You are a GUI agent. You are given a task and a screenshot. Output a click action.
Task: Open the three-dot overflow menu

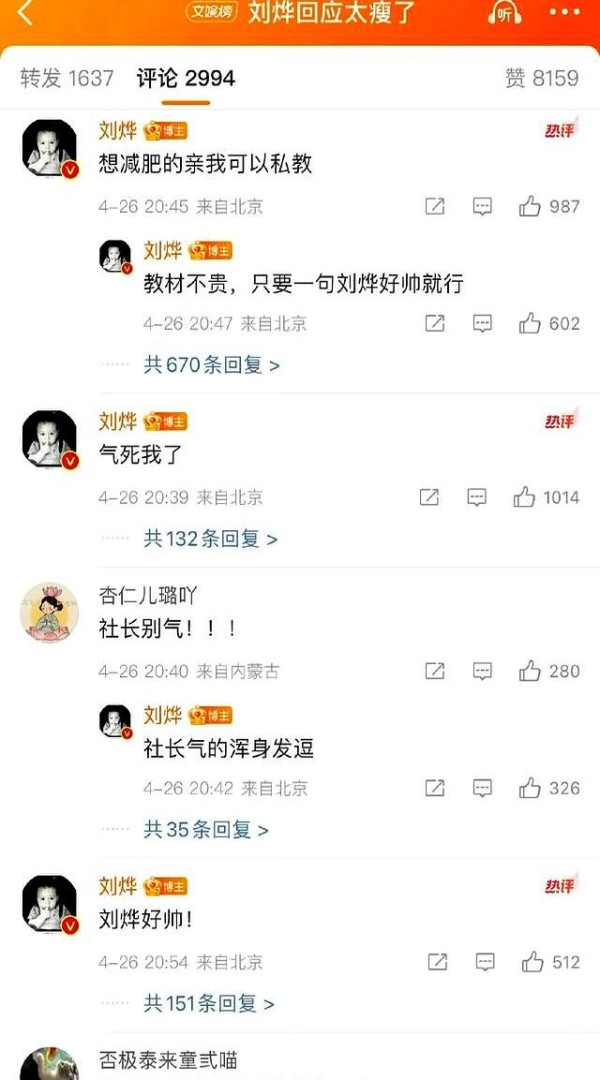(565, 12)
